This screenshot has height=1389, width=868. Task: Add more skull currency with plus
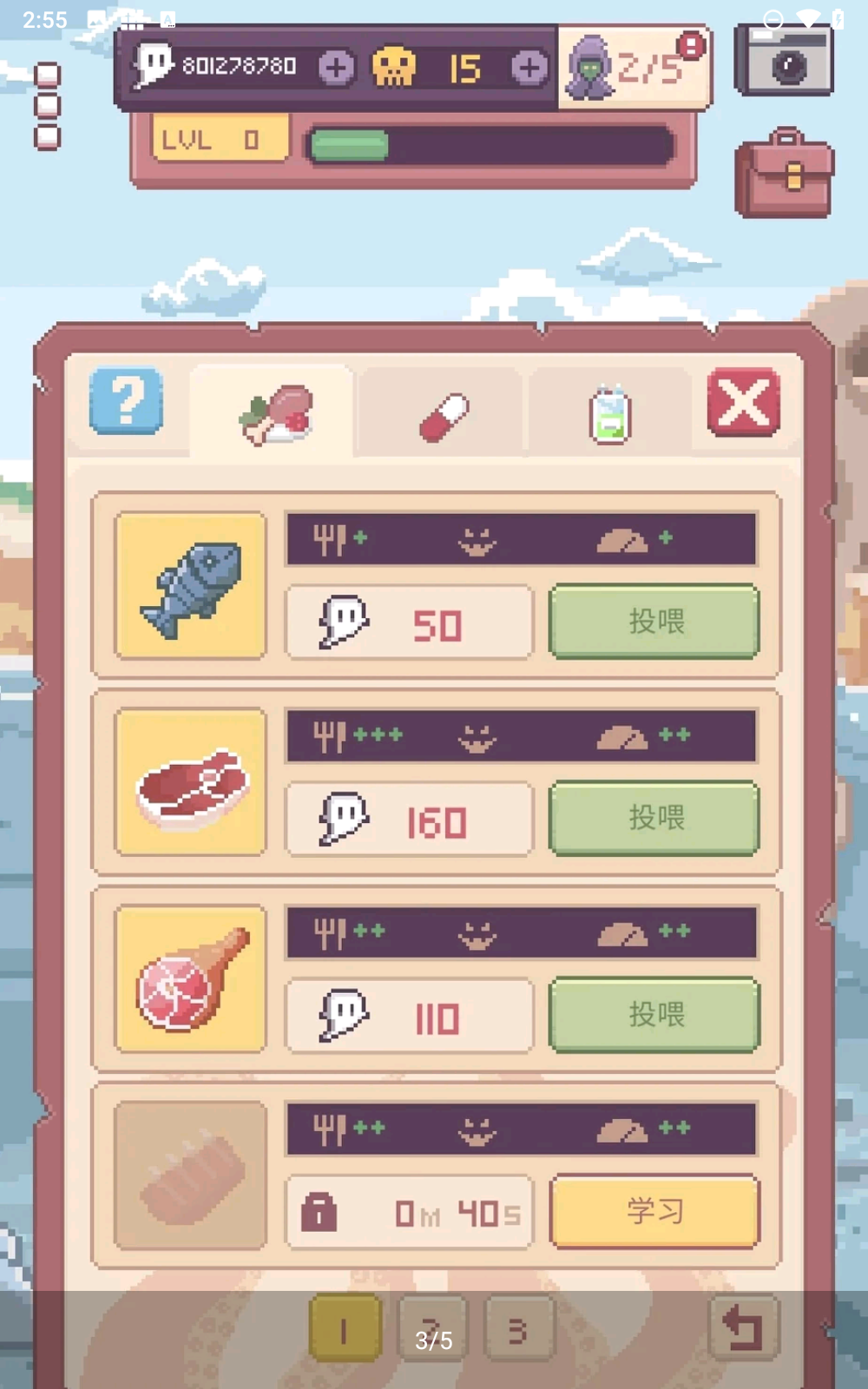click(529, 68)
